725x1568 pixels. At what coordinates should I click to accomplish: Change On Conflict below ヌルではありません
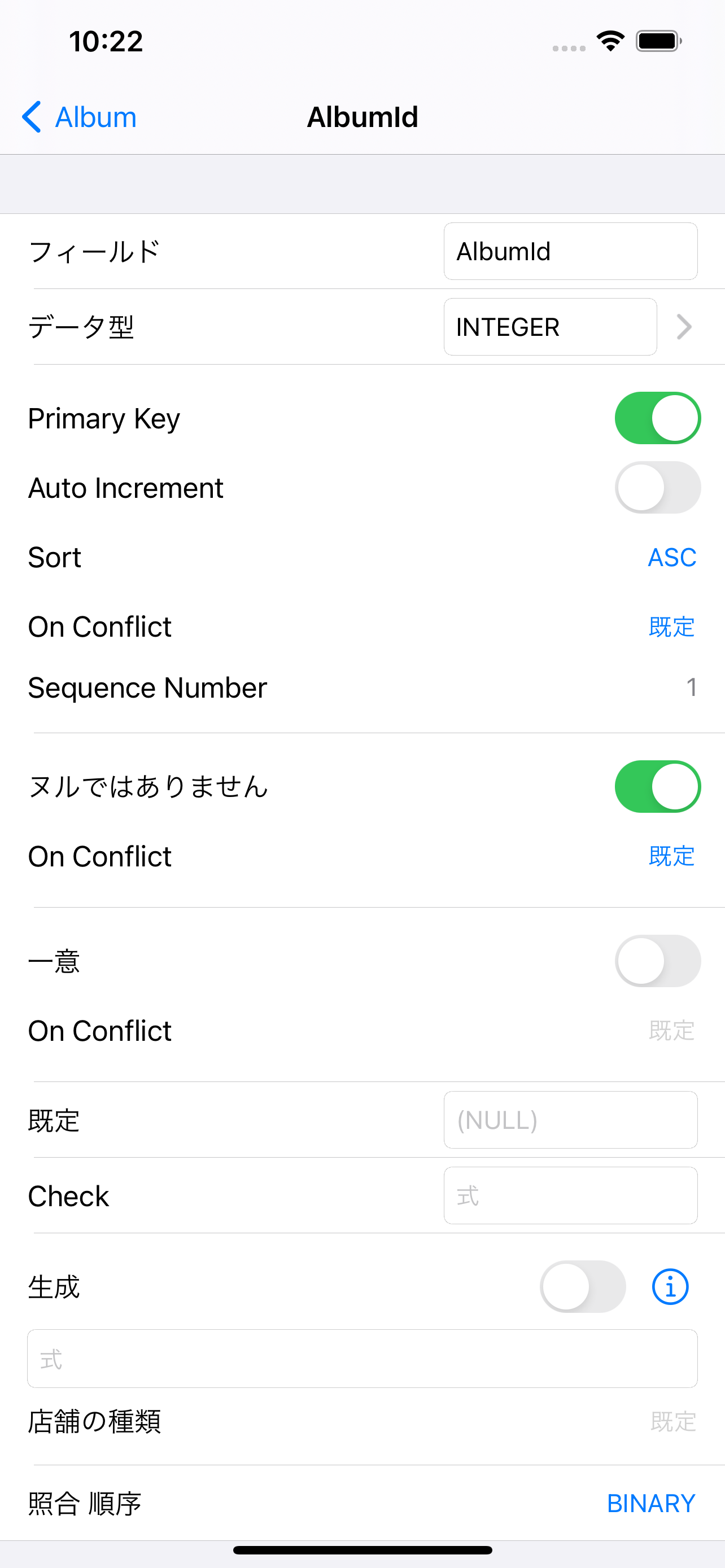672,856
